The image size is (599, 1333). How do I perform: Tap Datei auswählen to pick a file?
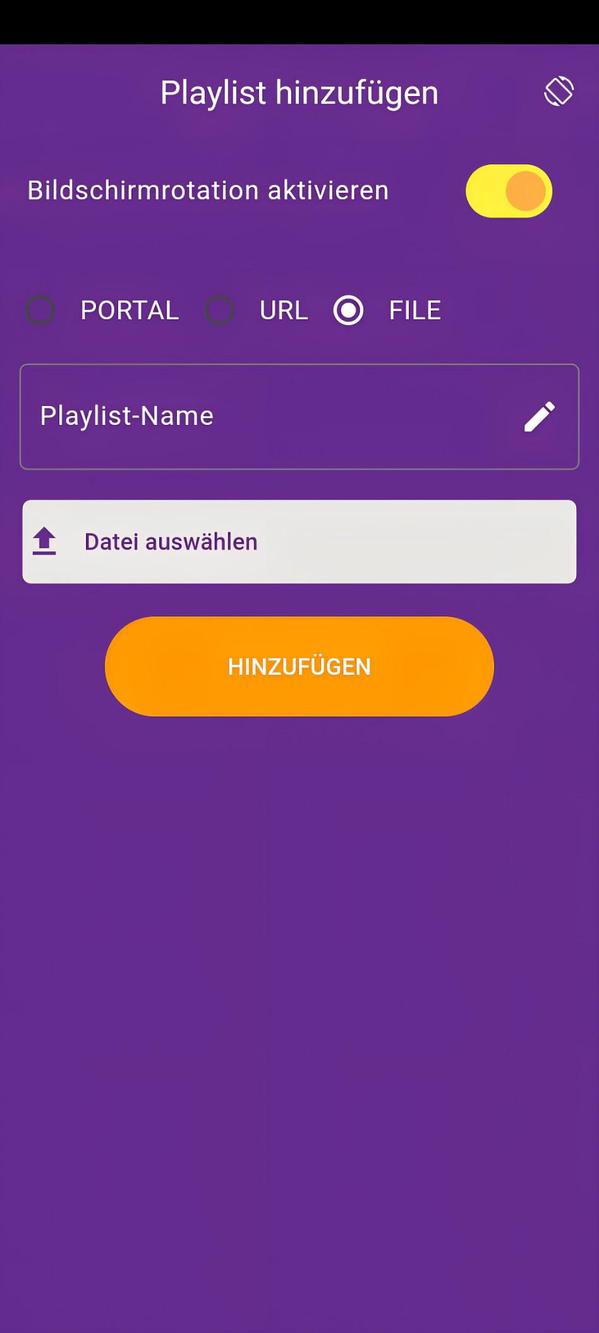(299, 541)
